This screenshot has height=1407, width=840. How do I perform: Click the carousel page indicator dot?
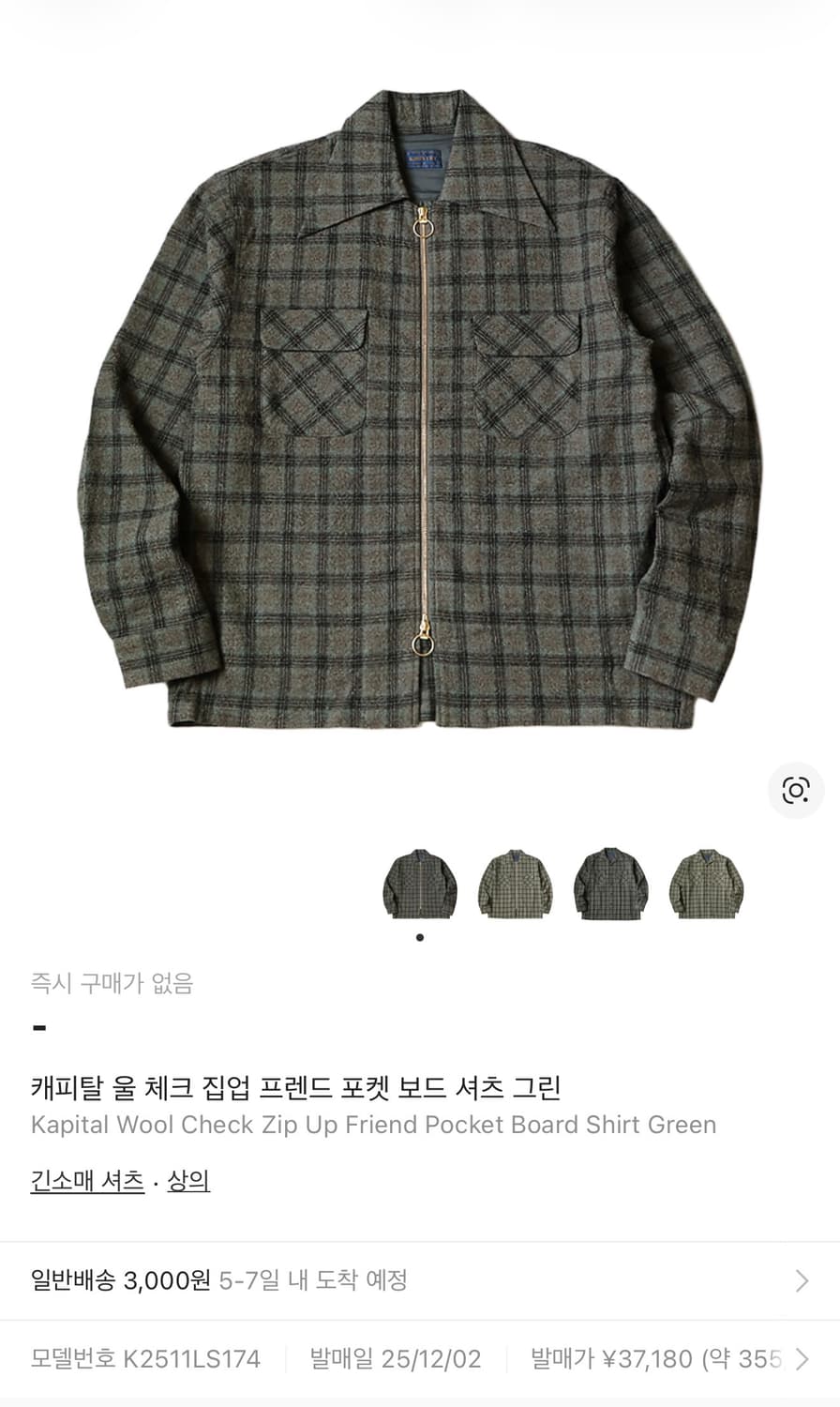pos(419,935)
